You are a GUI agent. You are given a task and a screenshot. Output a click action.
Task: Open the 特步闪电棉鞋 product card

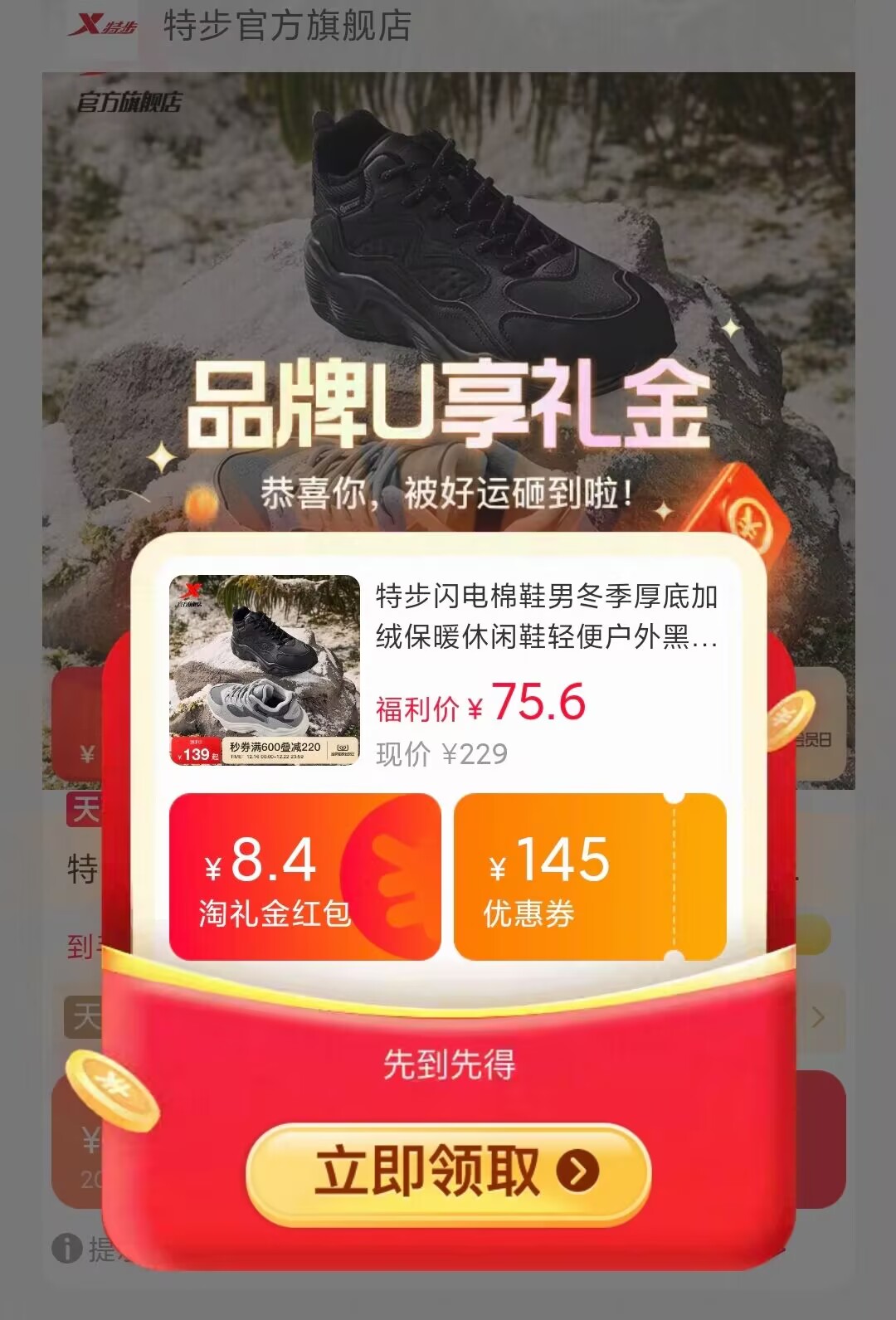(x=446, y=670)
